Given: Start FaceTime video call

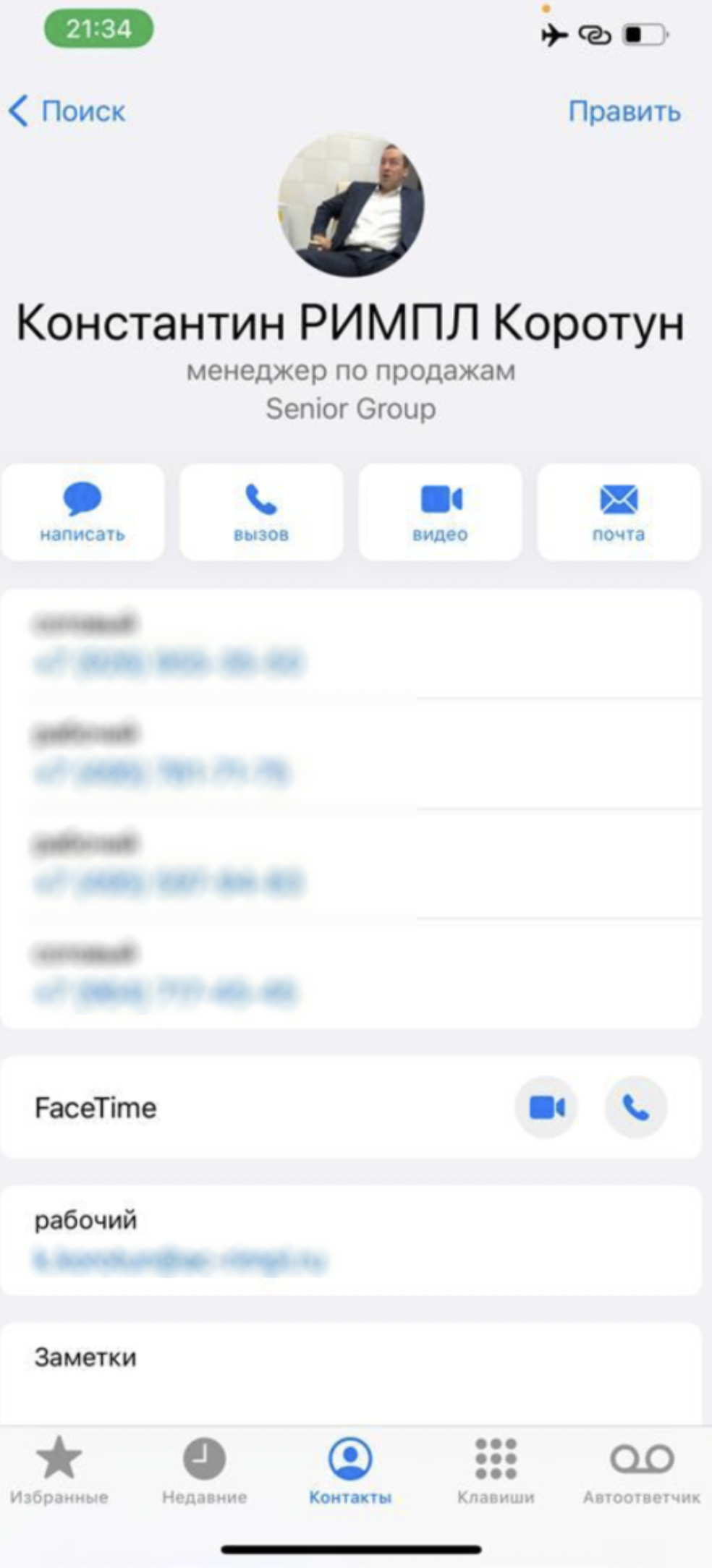Looking at the screenshot, I should (x=546, y=1107).
